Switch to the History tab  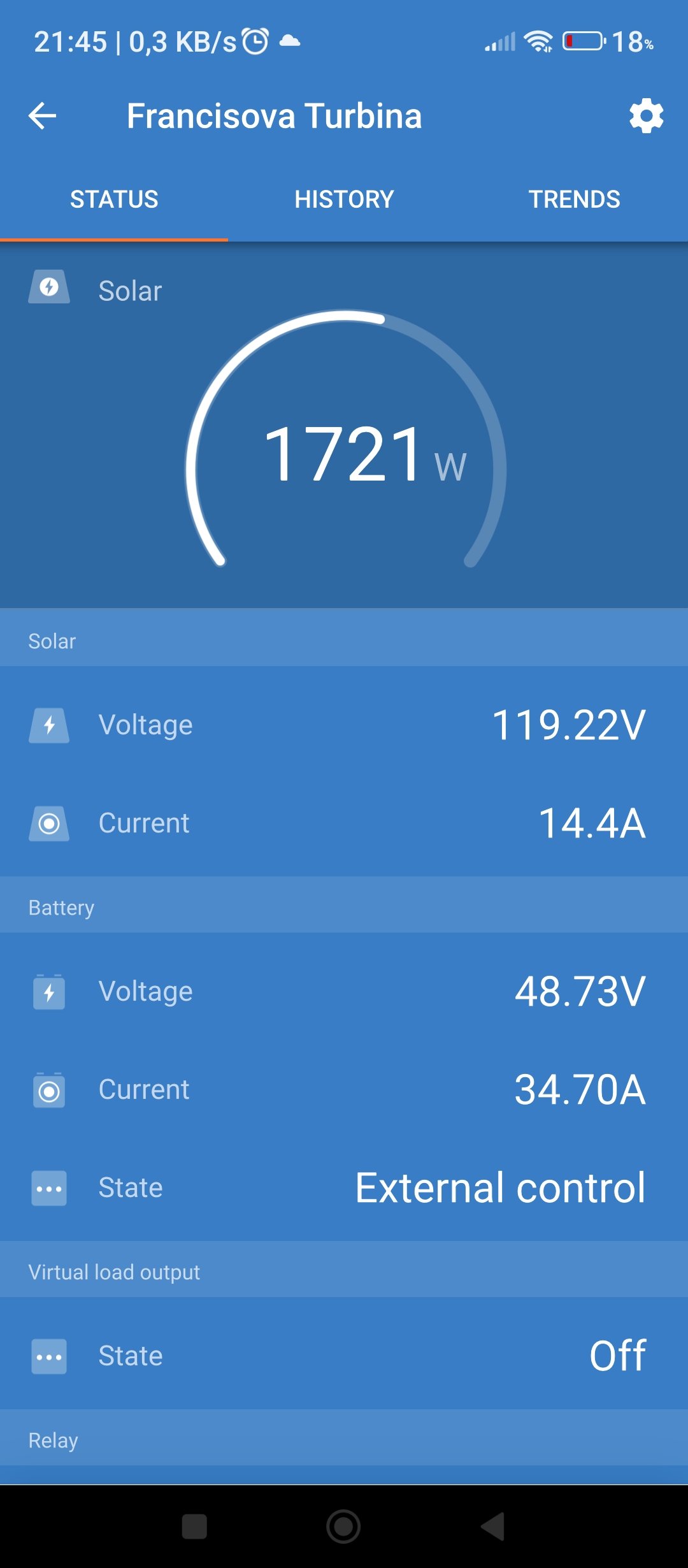[x=344, y=200]
